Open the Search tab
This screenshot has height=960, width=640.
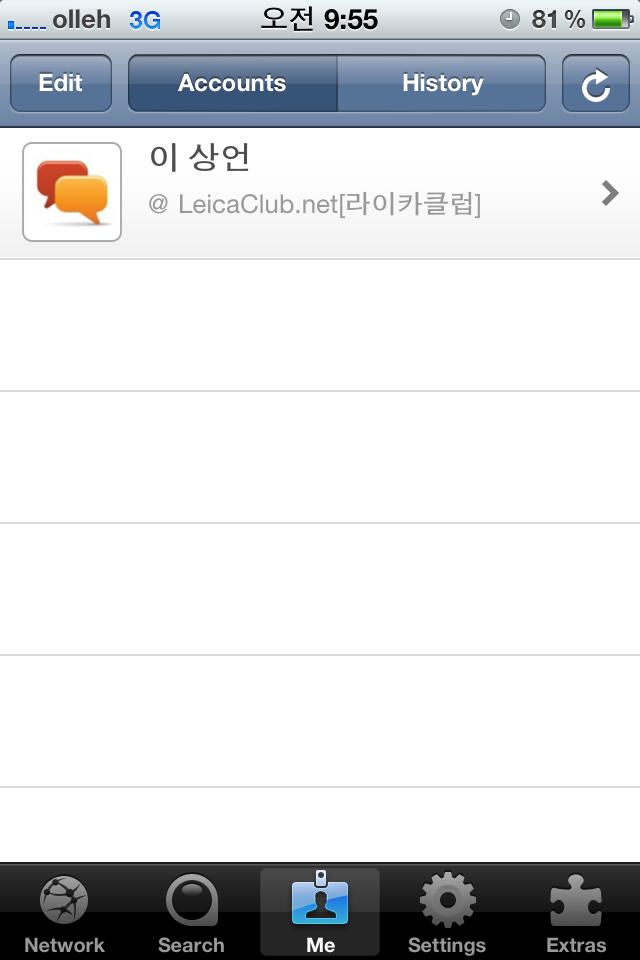tap(191, 912)
